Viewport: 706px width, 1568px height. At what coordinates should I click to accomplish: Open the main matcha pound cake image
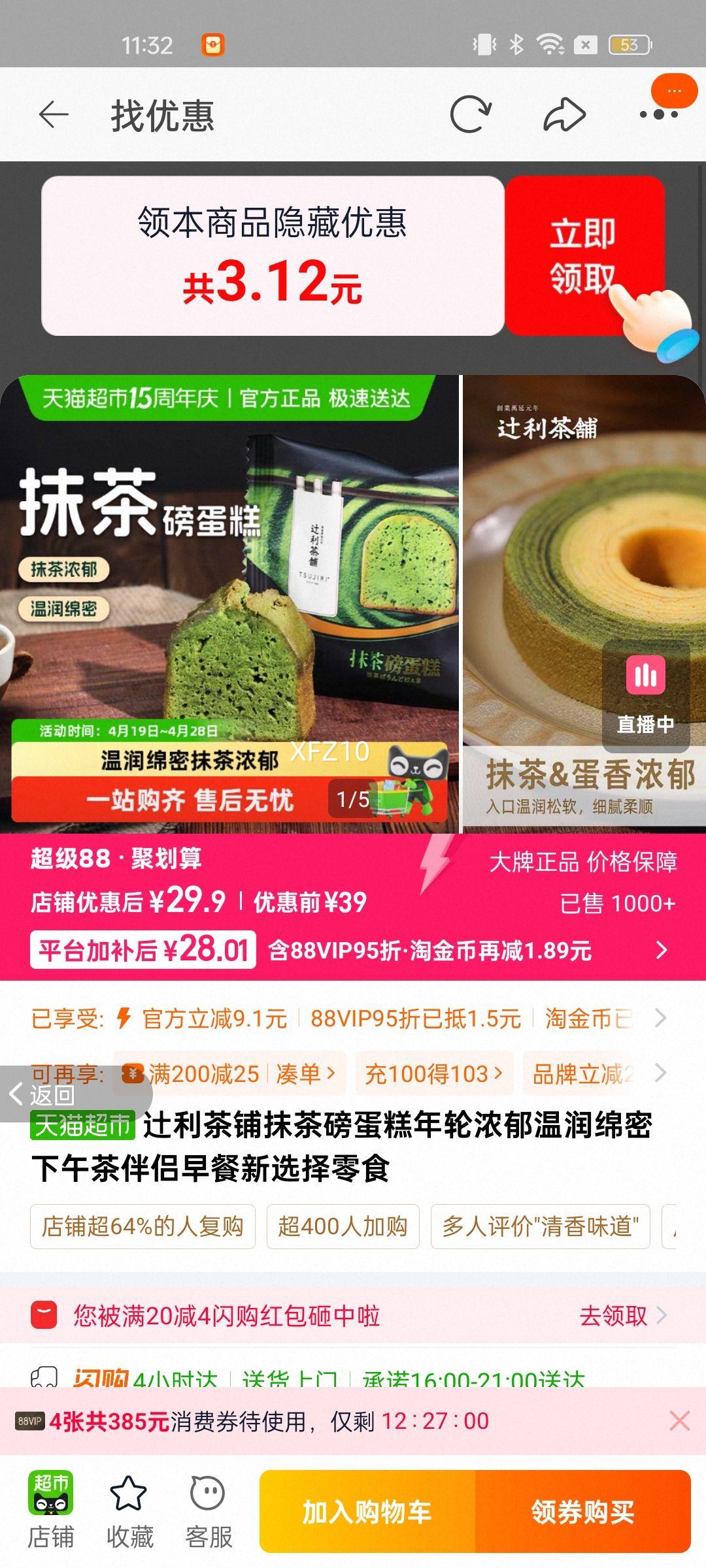[229, 604]
